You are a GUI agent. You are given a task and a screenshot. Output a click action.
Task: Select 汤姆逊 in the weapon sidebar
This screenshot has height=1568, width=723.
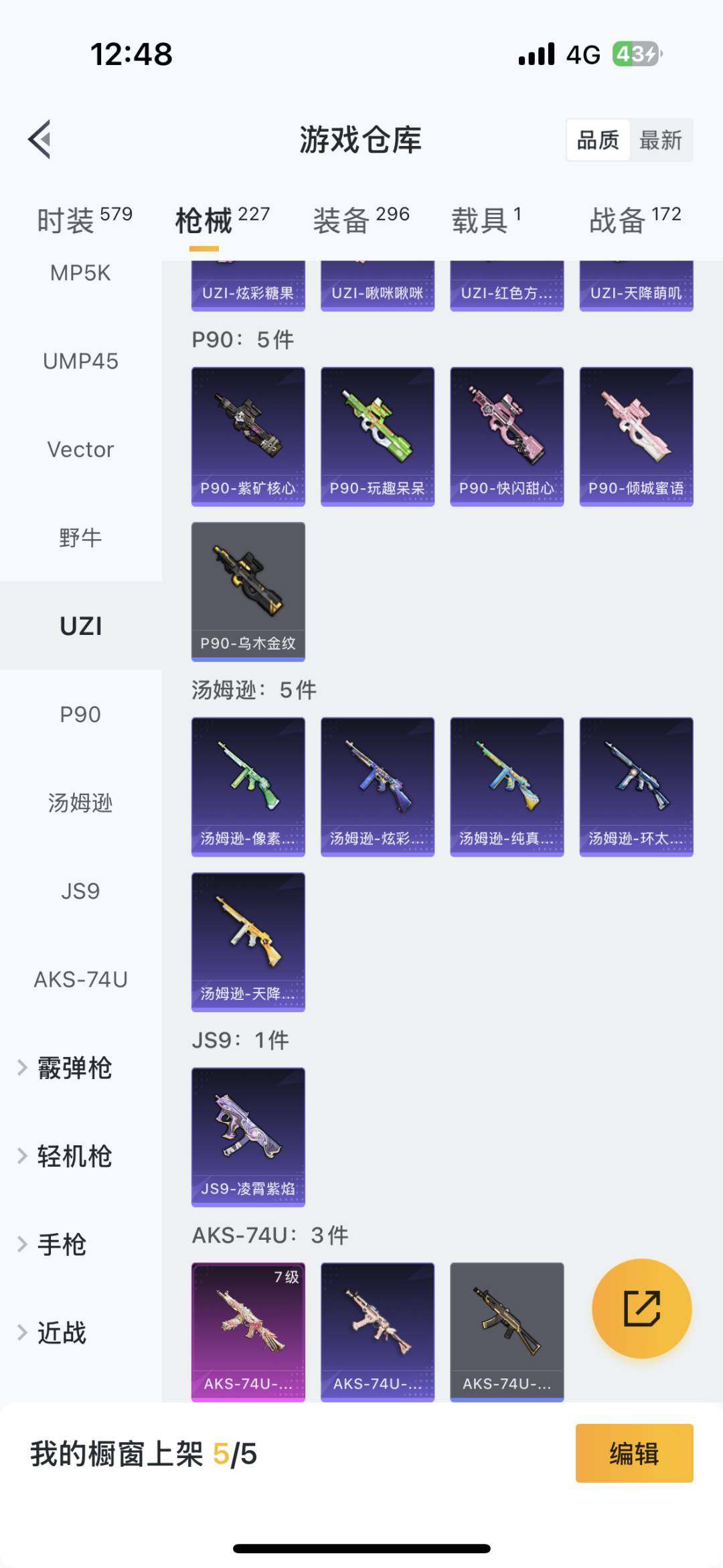80,802
